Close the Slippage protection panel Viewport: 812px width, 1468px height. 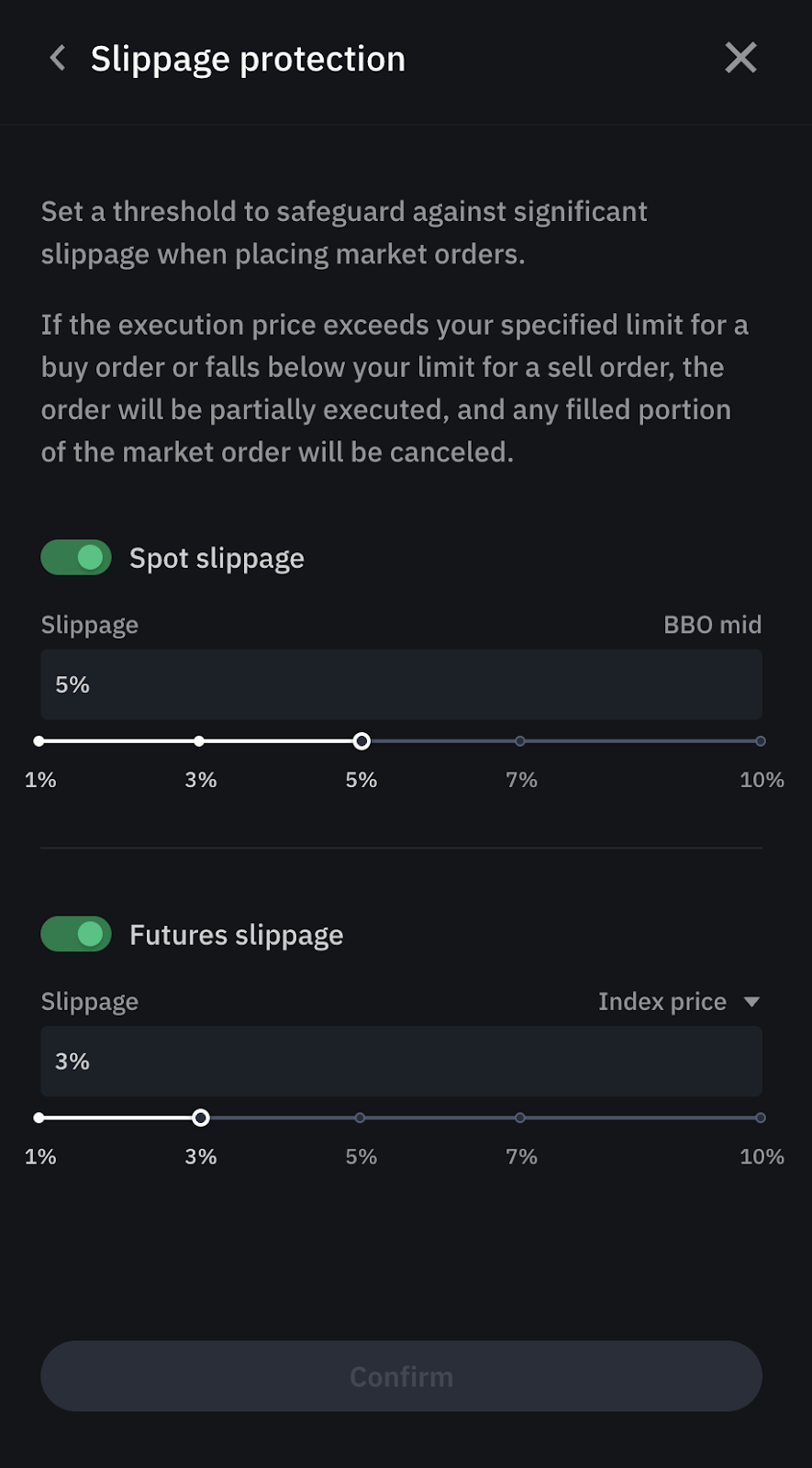coord(740,58)
